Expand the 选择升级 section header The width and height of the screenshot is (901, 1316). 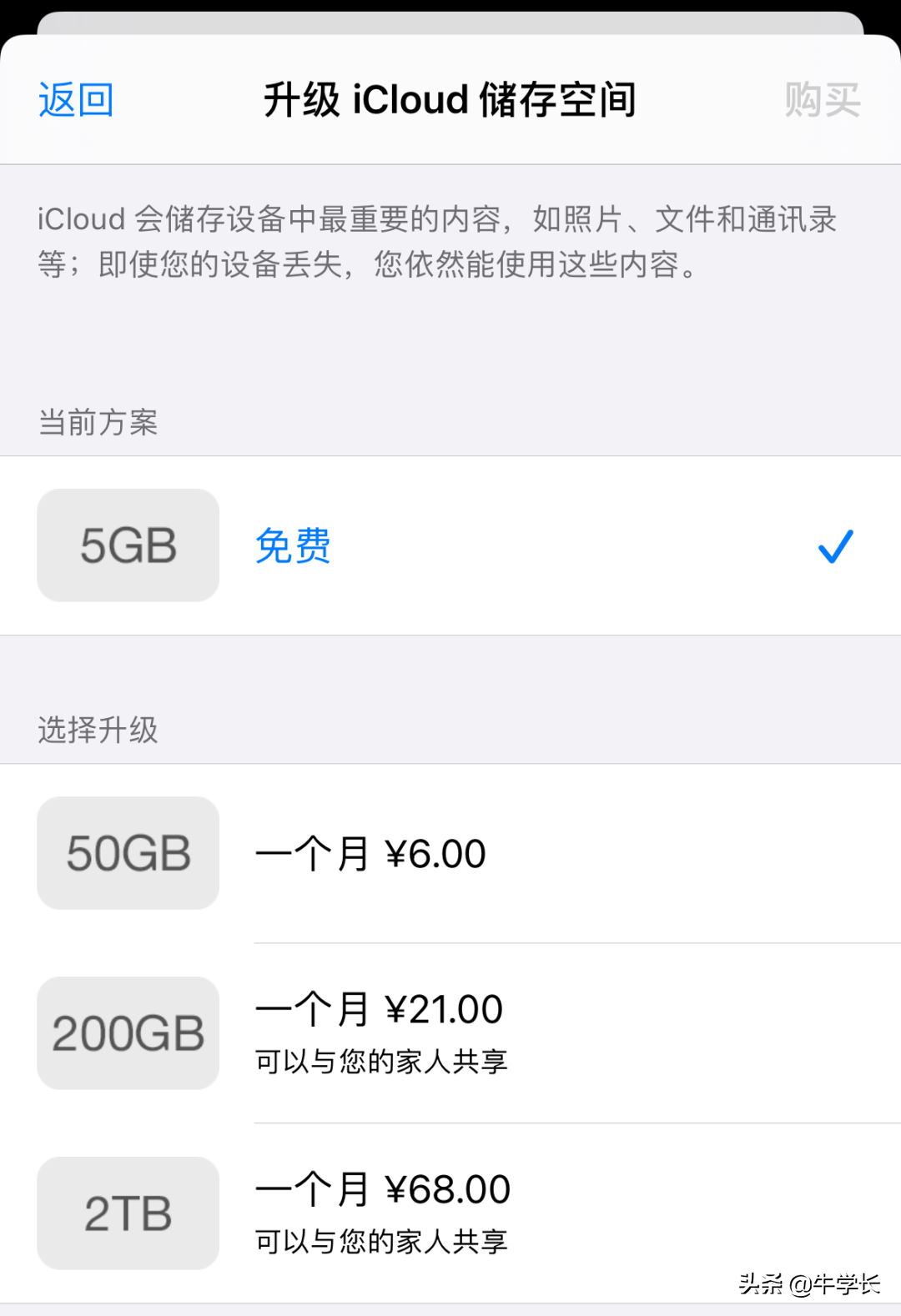click(98, 731)
